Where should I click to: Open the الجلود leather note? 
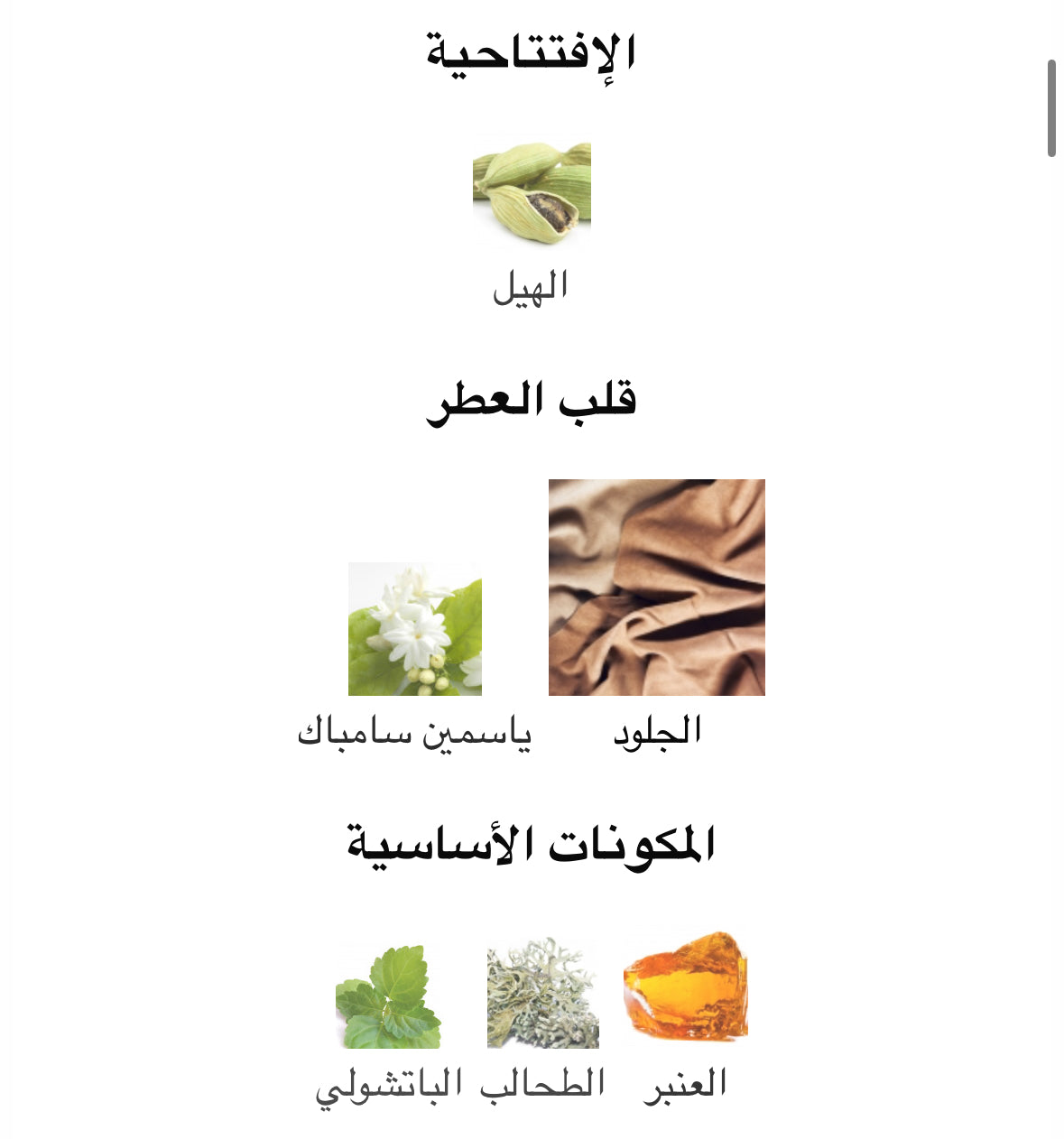pos(656,588)
